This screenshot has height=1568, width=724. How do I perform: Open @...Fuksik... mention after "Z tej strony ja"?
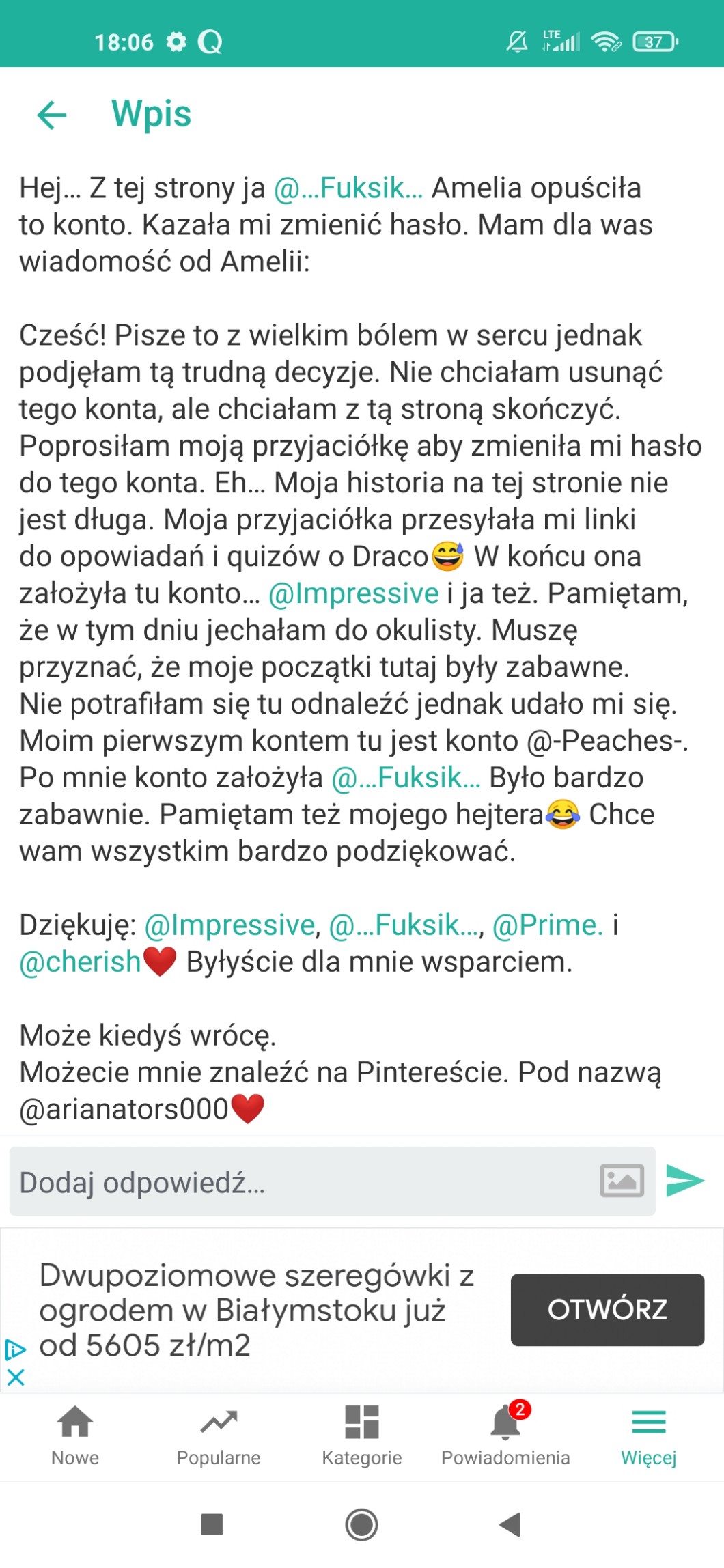[348, 188]
